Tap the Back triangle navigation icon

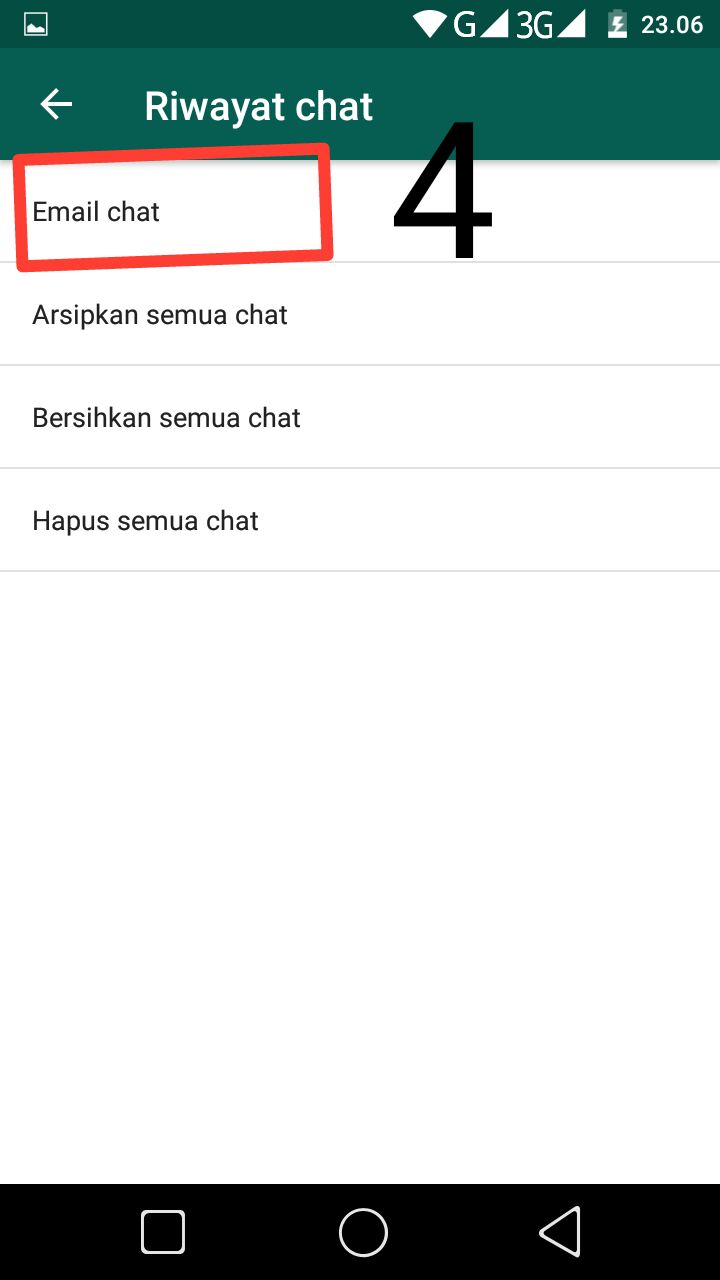click(560, 1231)
